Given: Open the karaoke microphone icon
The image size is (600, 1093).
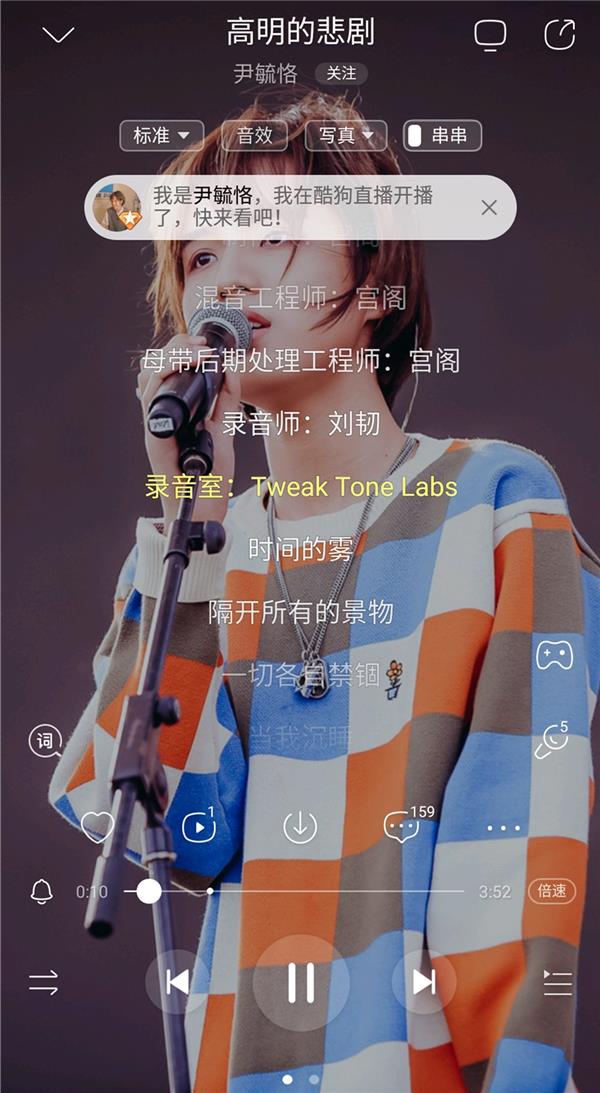Looking at the screenshot, I should click(x=551, y=741).
